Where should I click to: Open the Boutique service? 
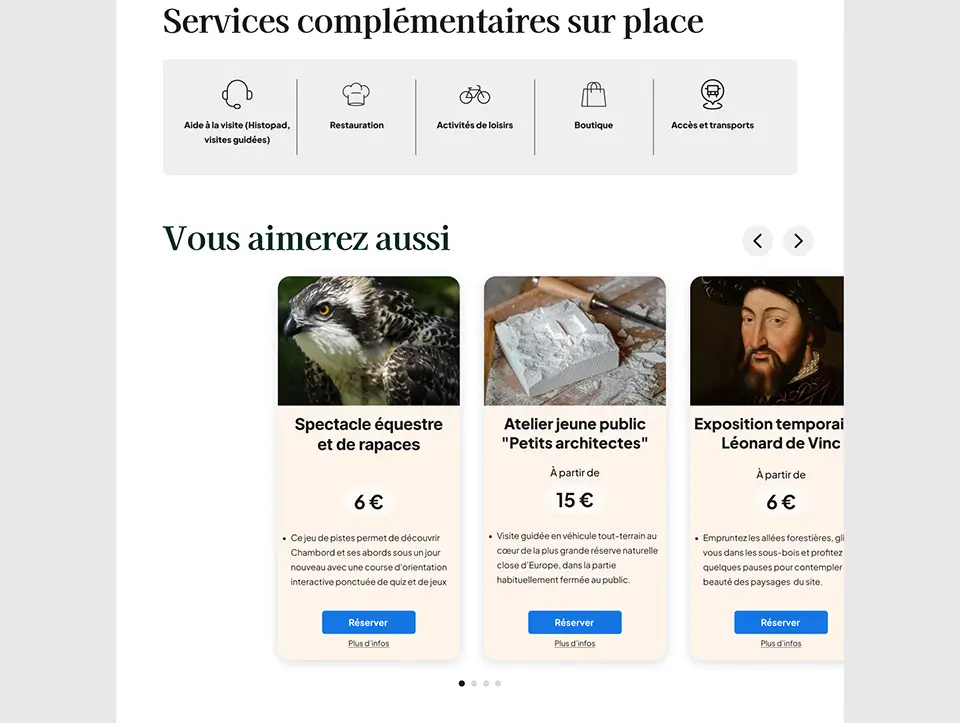point(594,108)
